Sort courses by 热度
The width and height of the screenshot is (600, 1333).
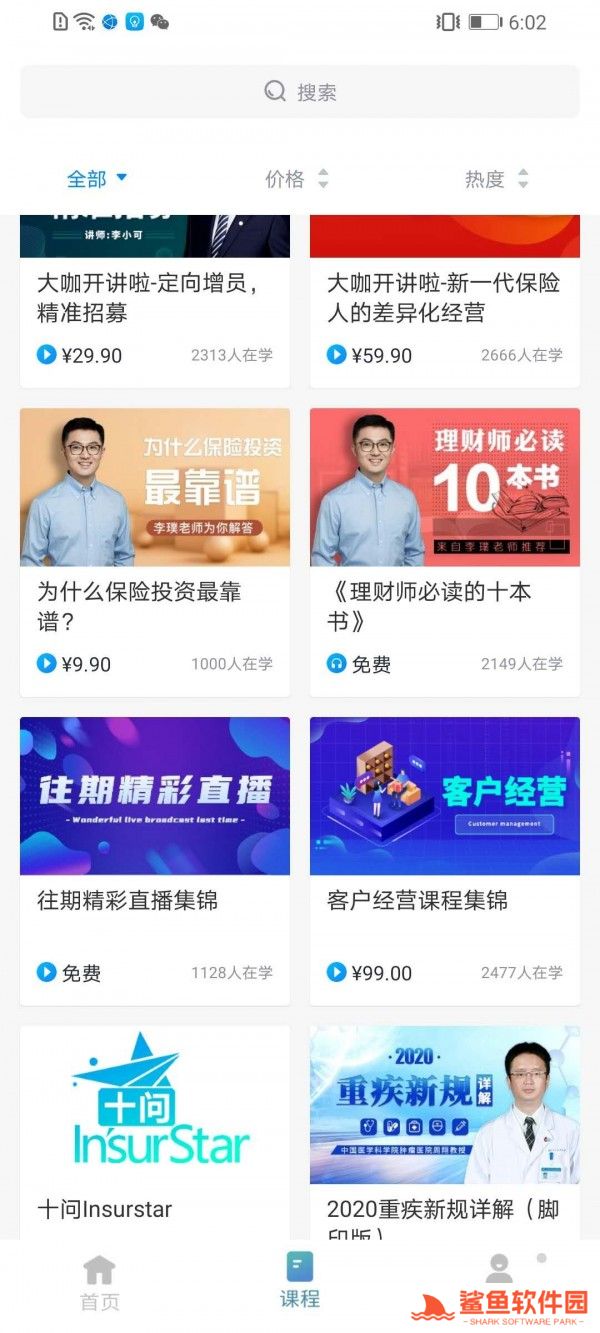coord(496,179)
